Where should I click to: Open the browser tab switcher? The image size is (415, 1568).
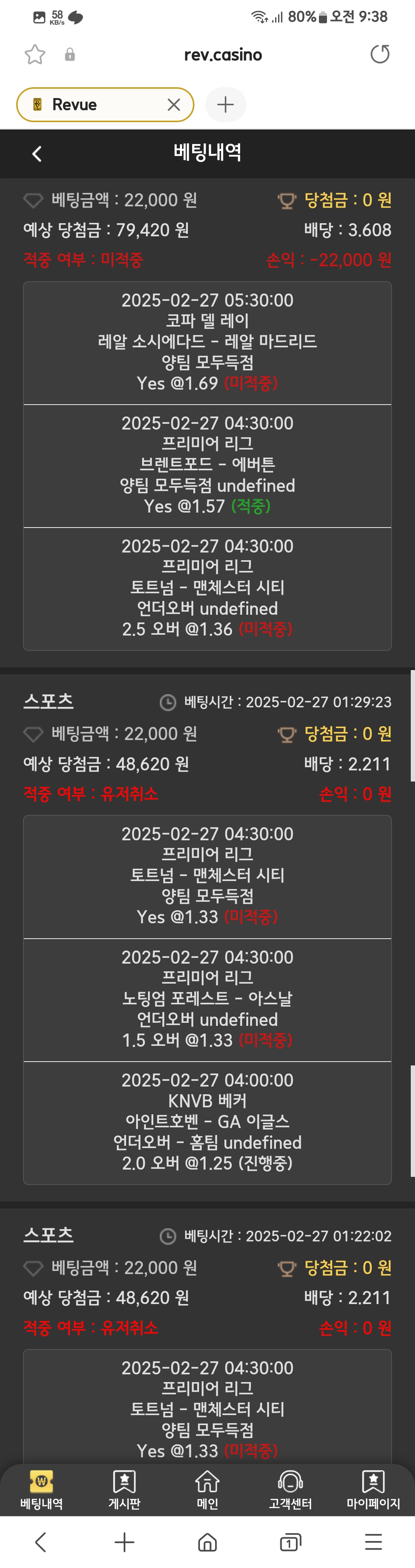pyautogui.click(x=290, y=1542)
